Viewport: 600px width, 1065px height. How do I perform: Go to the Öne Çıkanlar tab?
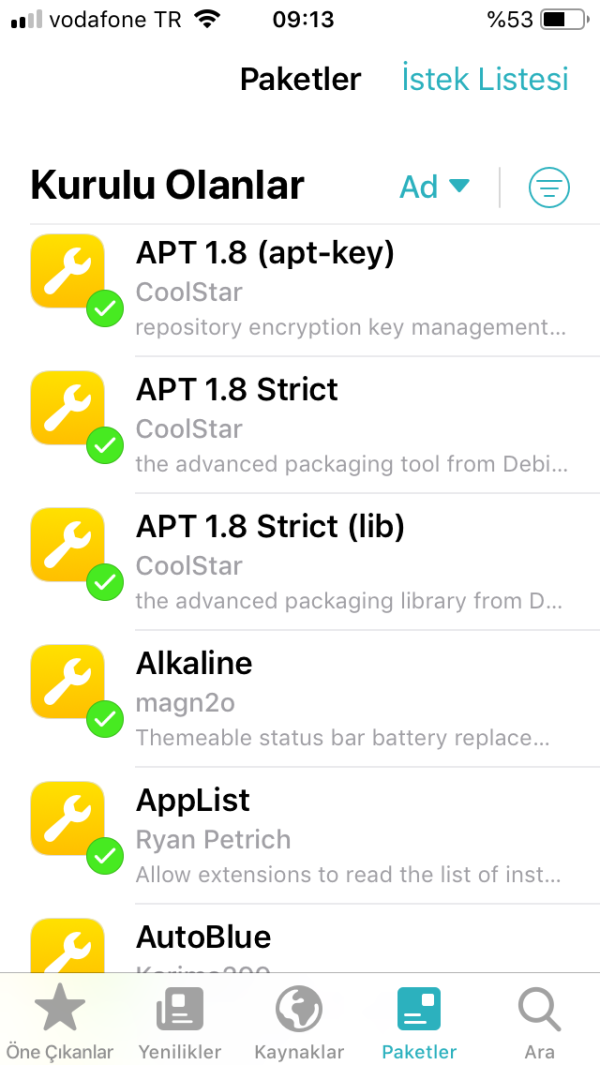click(x=60, y=1022)
